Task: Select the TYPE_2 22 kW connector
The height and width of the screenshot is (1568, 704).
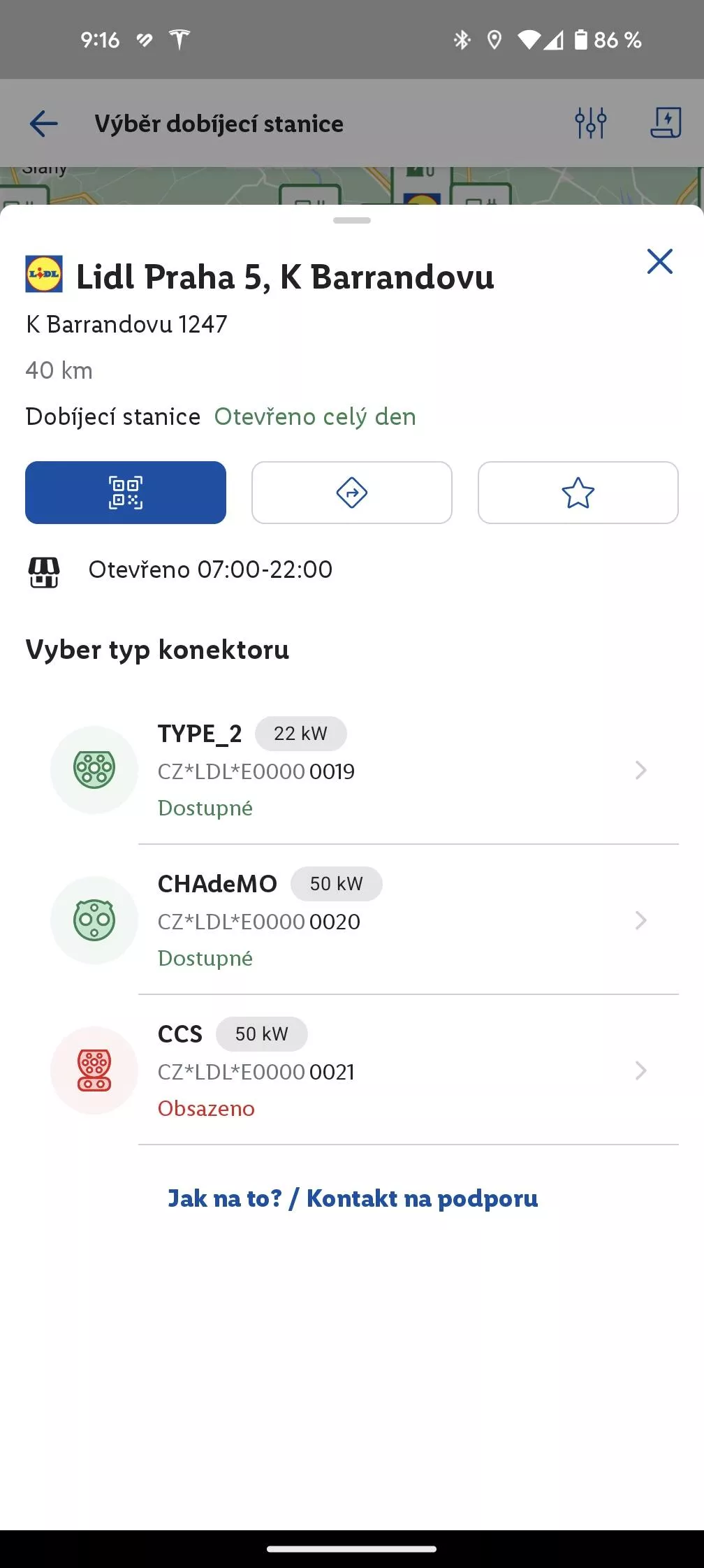Action: (x=352, y=770)
